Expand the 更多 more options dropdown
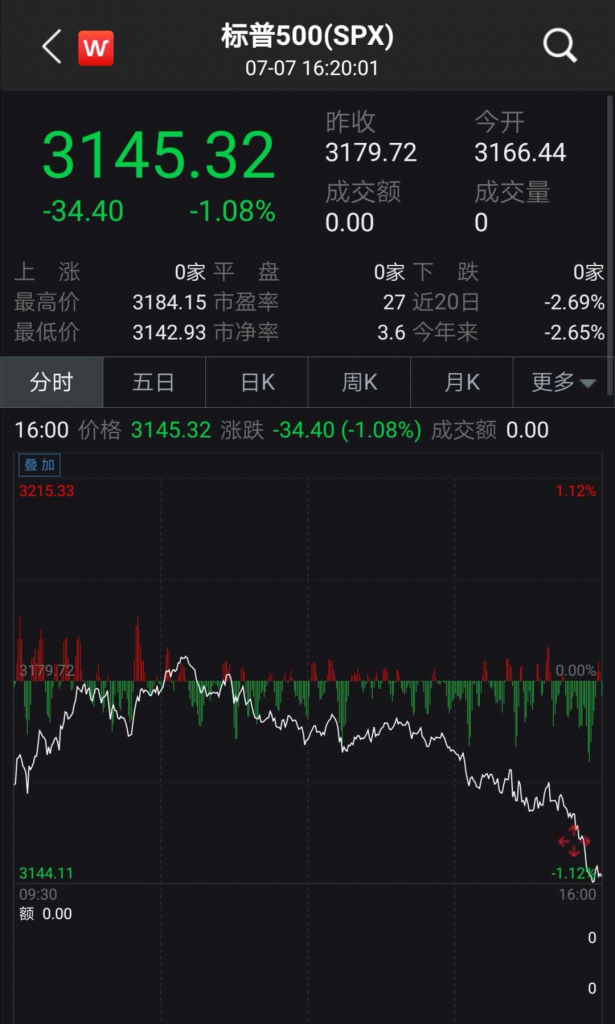 563,382
